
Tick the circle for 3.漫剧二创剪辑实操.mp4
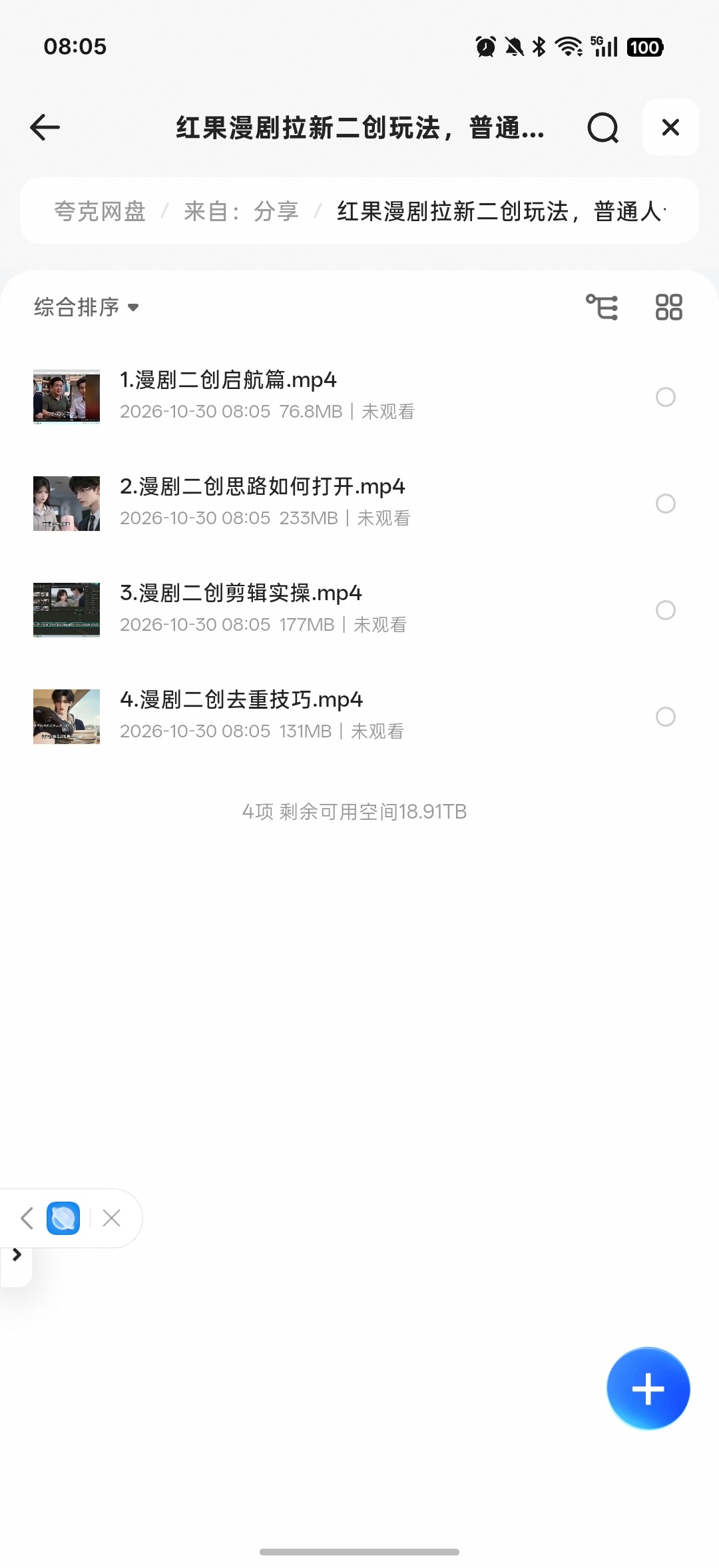pyautogui.click(x=666, y=610)
